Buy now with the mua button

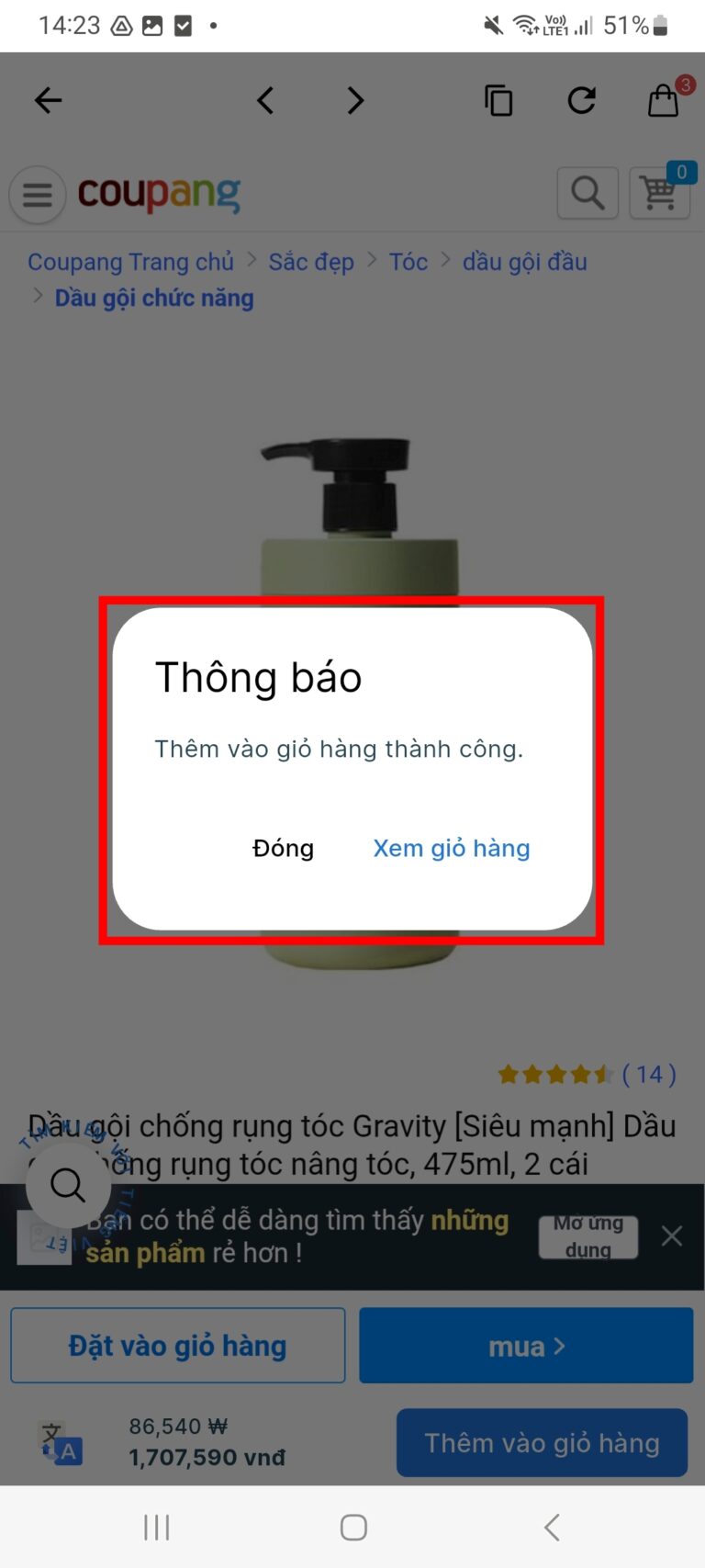pos(526,1346)
